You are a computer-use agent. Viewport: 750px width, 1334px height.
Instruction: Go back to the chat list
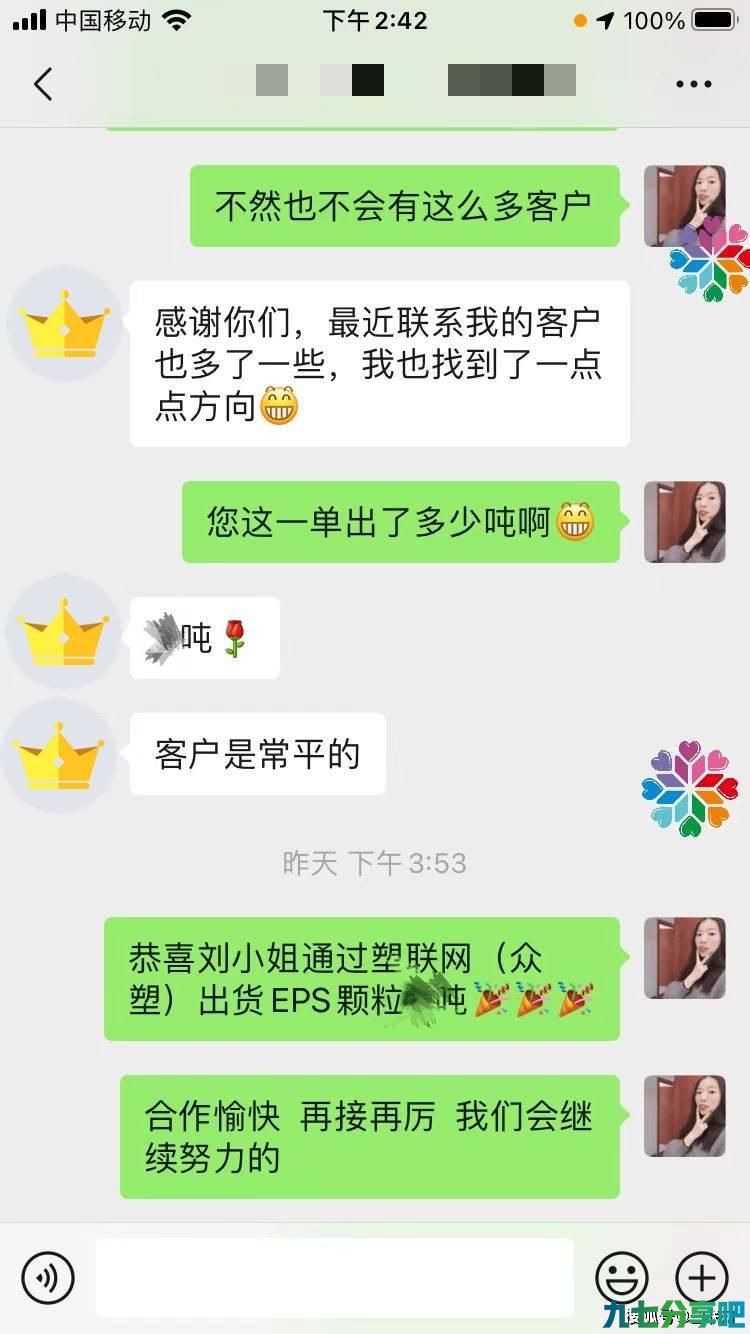43,84
